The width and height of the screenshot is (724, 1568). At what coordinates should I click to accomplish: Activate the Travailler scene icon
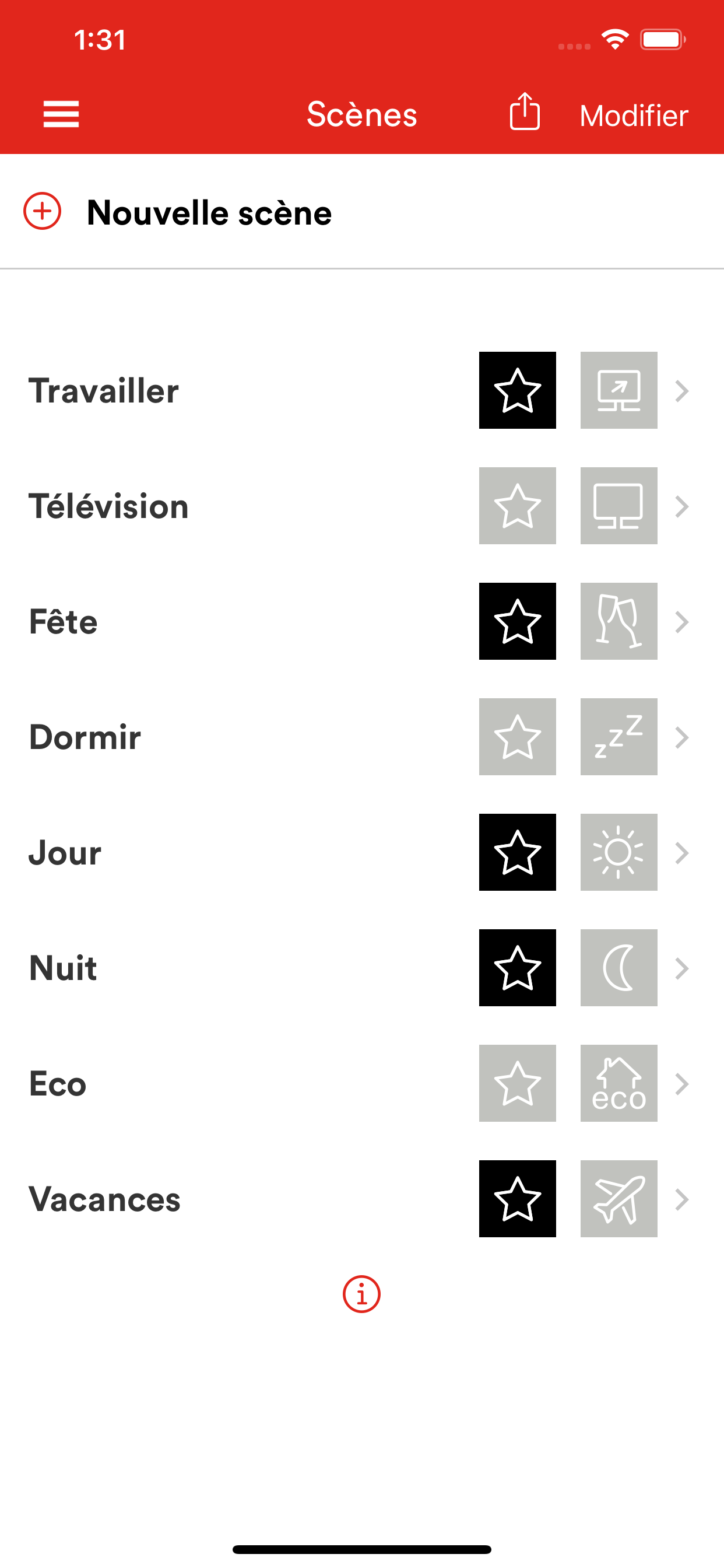tap(618, 390)
